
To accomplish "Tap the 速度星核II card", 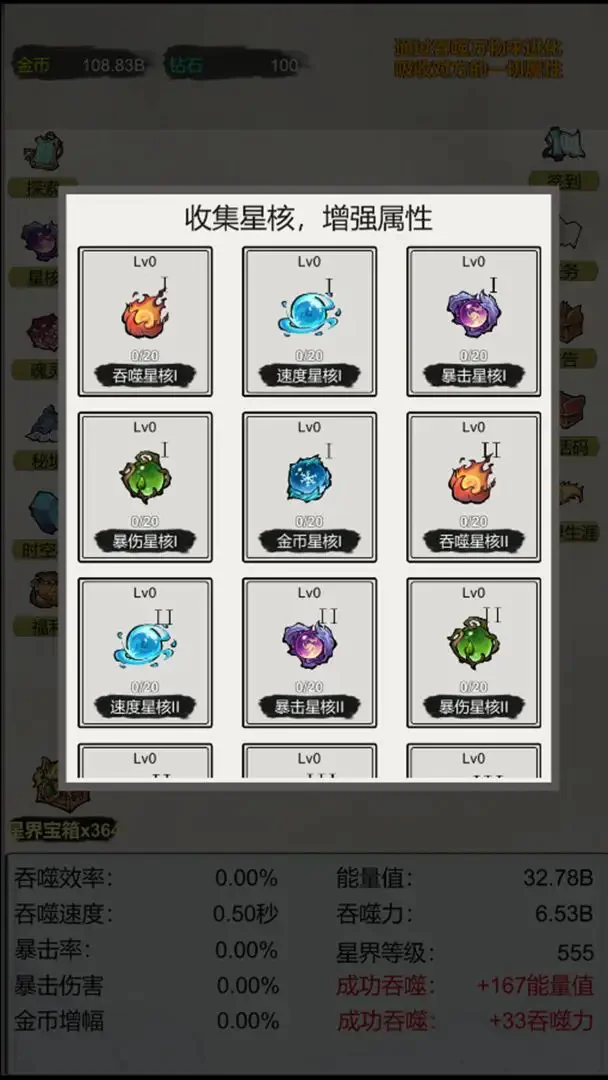I will click(x=145, y=654).
